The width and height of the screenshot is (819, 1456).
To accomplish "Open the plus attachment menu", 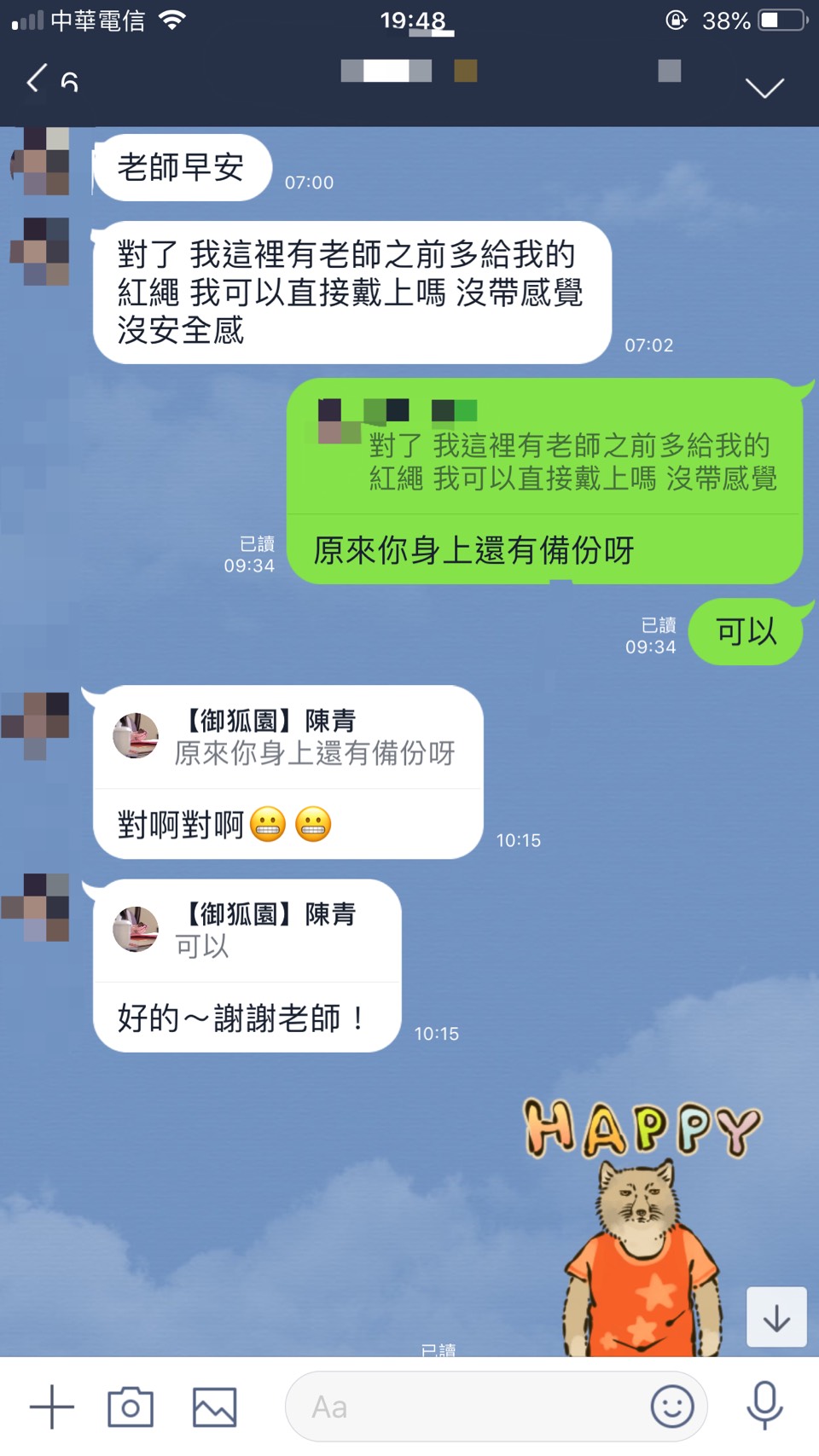I will (52, 1407).
